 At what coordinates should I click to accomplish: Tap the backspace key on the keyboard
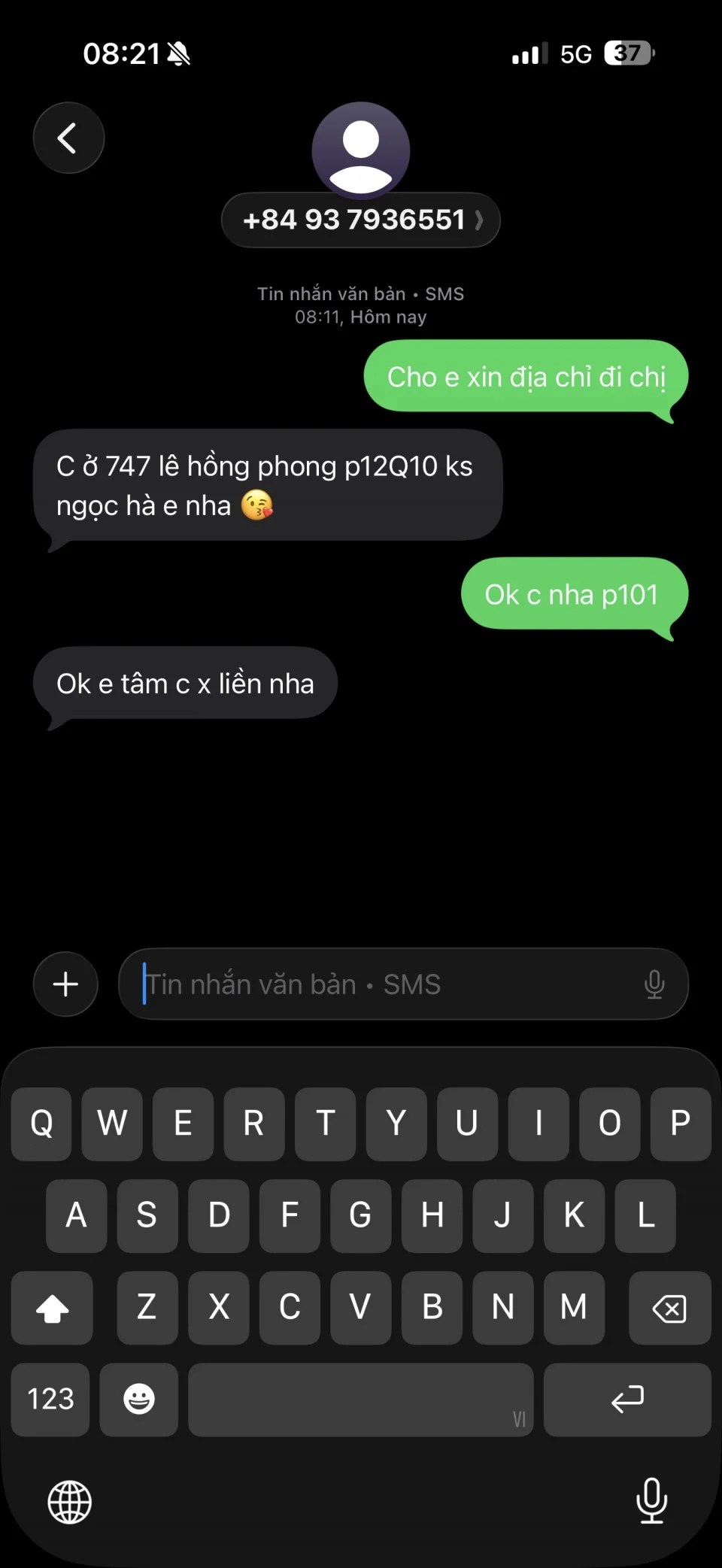669,1309
